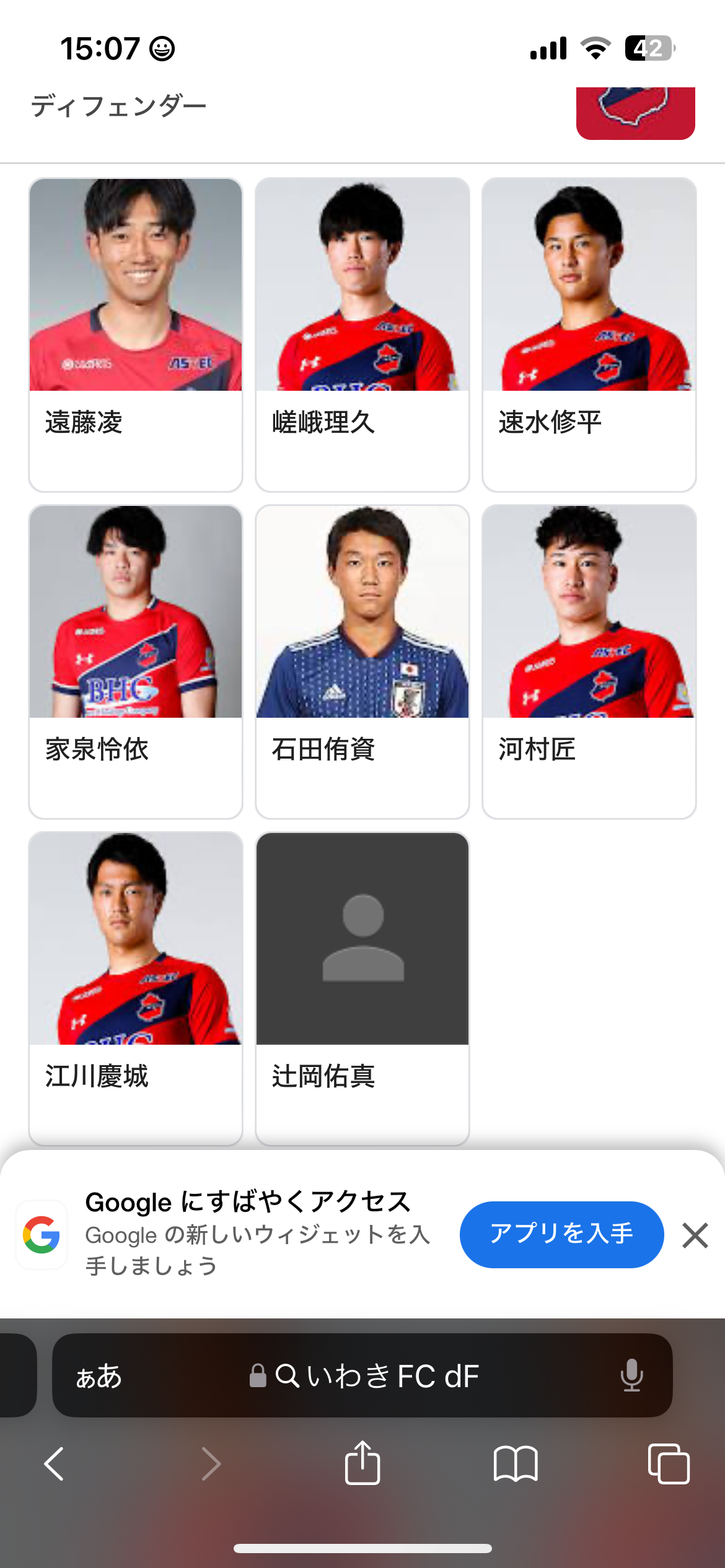Go back to the previous page
The height and width of the screenshot is (1568, 725).
point(54,1464)
